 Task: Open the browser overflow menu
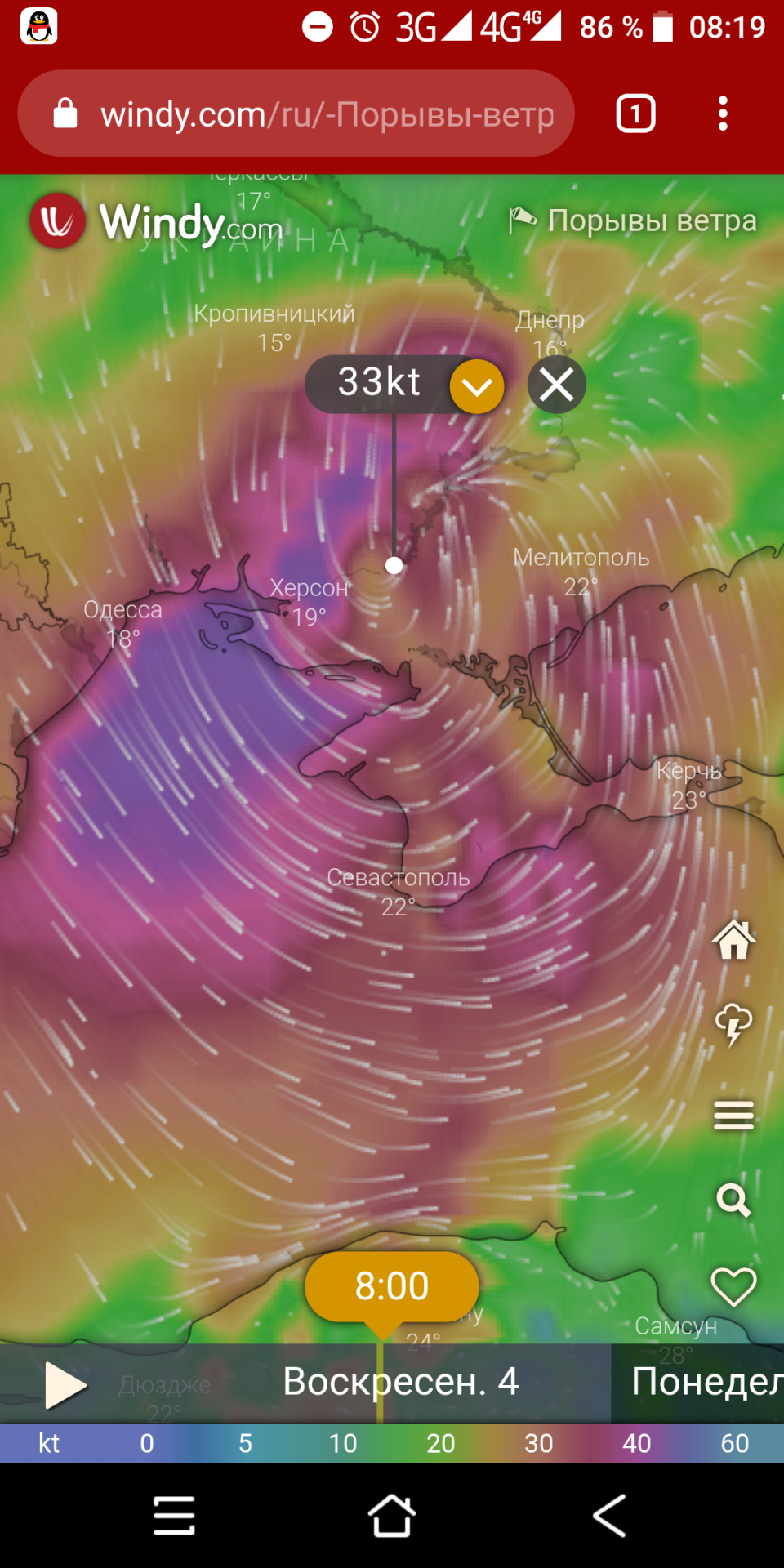click(723, 114)
